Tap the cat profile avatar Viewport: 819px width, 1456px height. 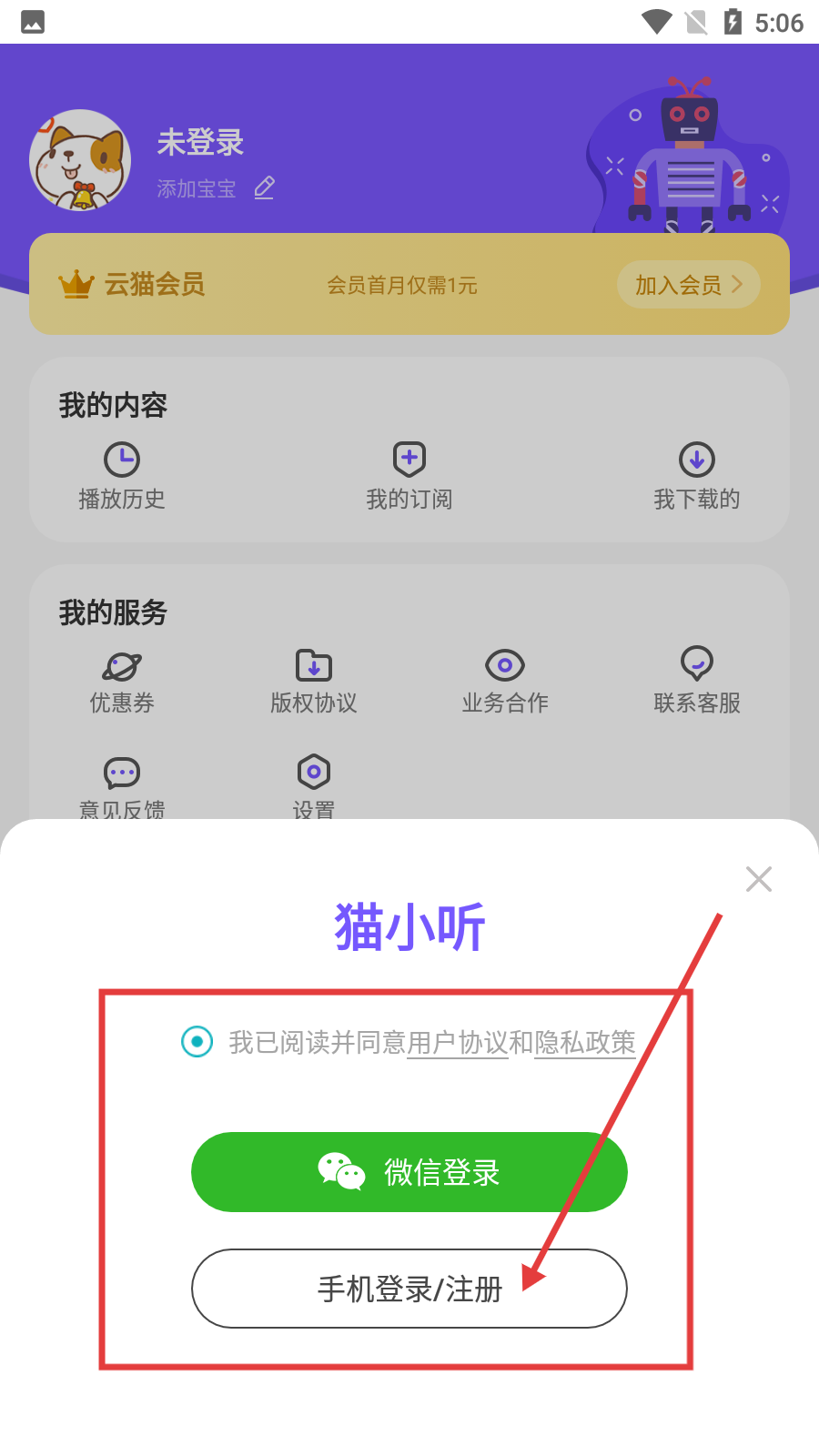80,160
